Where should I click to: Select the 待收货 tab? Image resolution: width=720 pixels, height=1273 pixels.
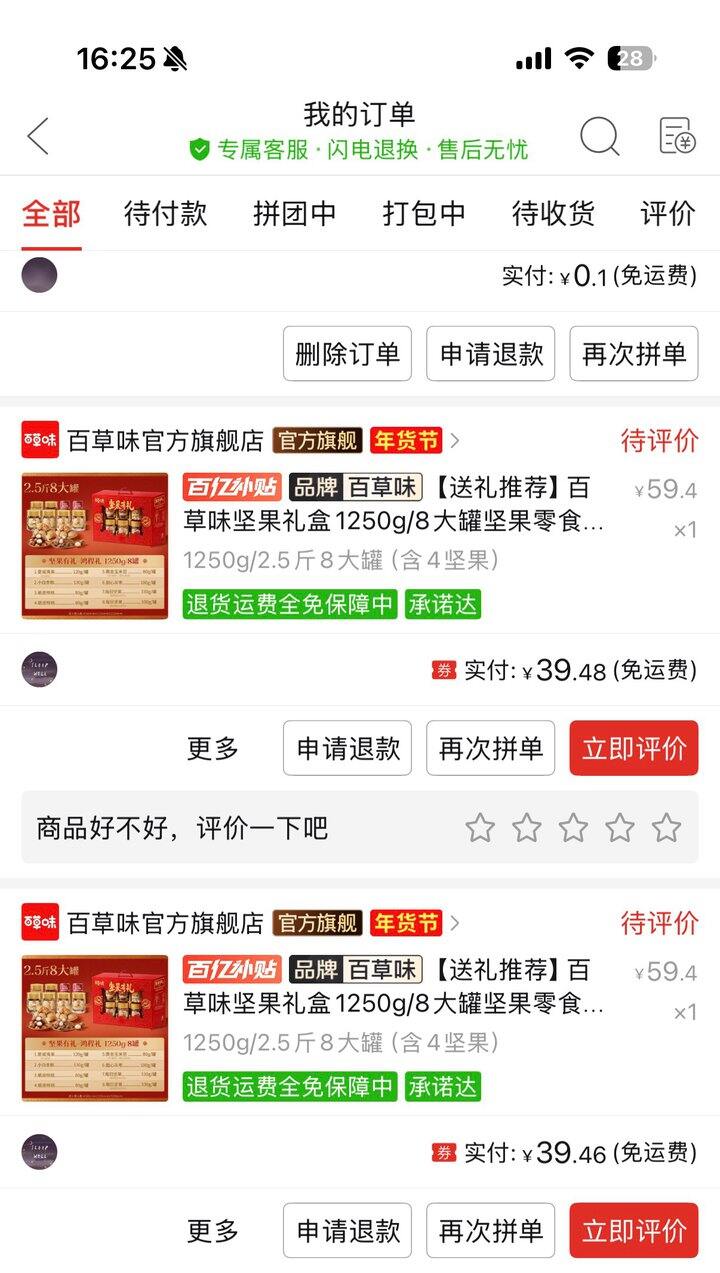click(553, 213)
